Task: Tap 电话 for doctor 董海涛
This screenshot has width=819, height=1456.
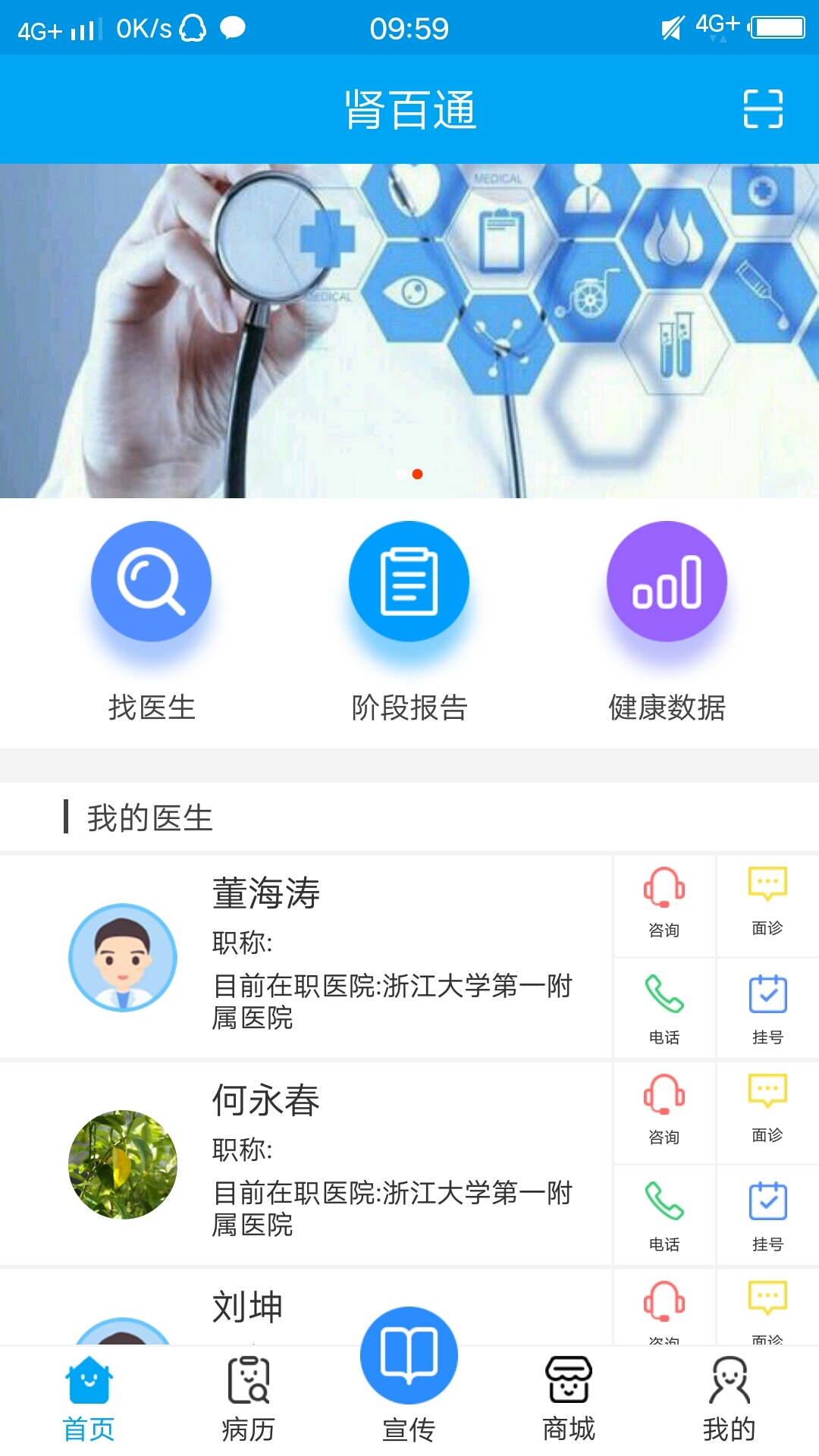Action: tap(664, 1009)
